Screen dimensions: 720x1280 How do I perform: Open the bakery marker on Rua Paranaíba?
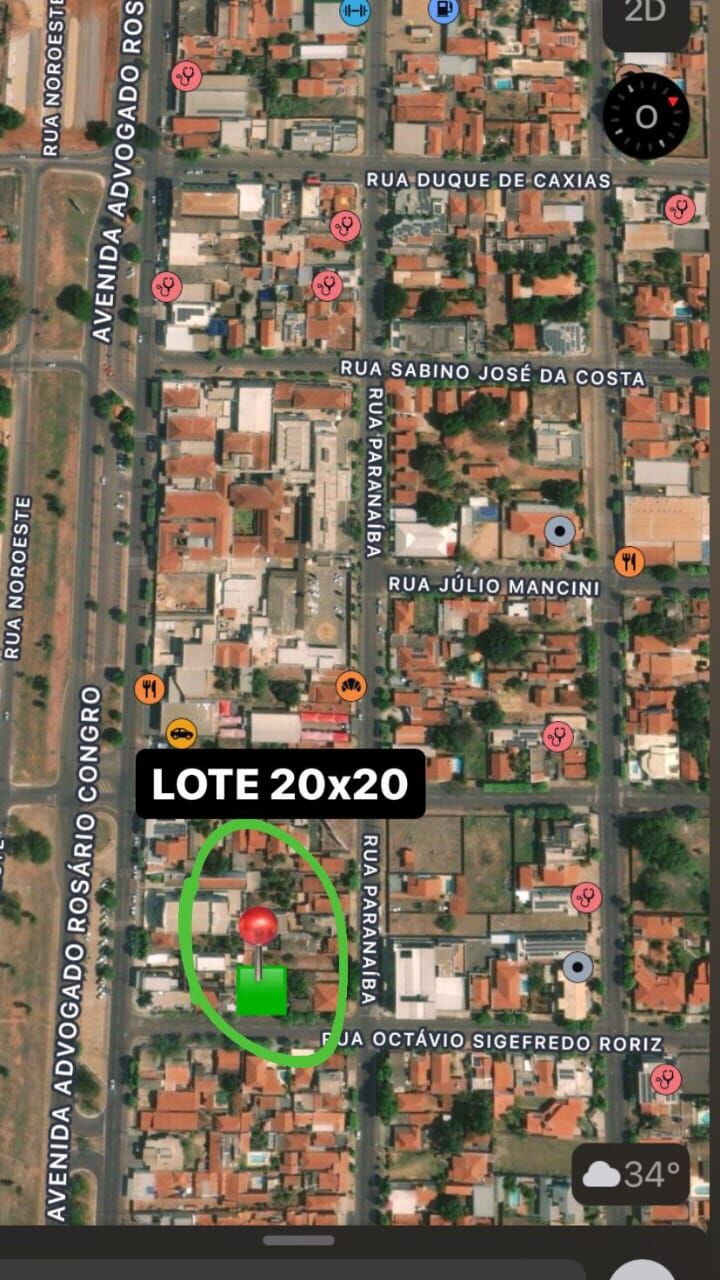(x=351, y=686)
